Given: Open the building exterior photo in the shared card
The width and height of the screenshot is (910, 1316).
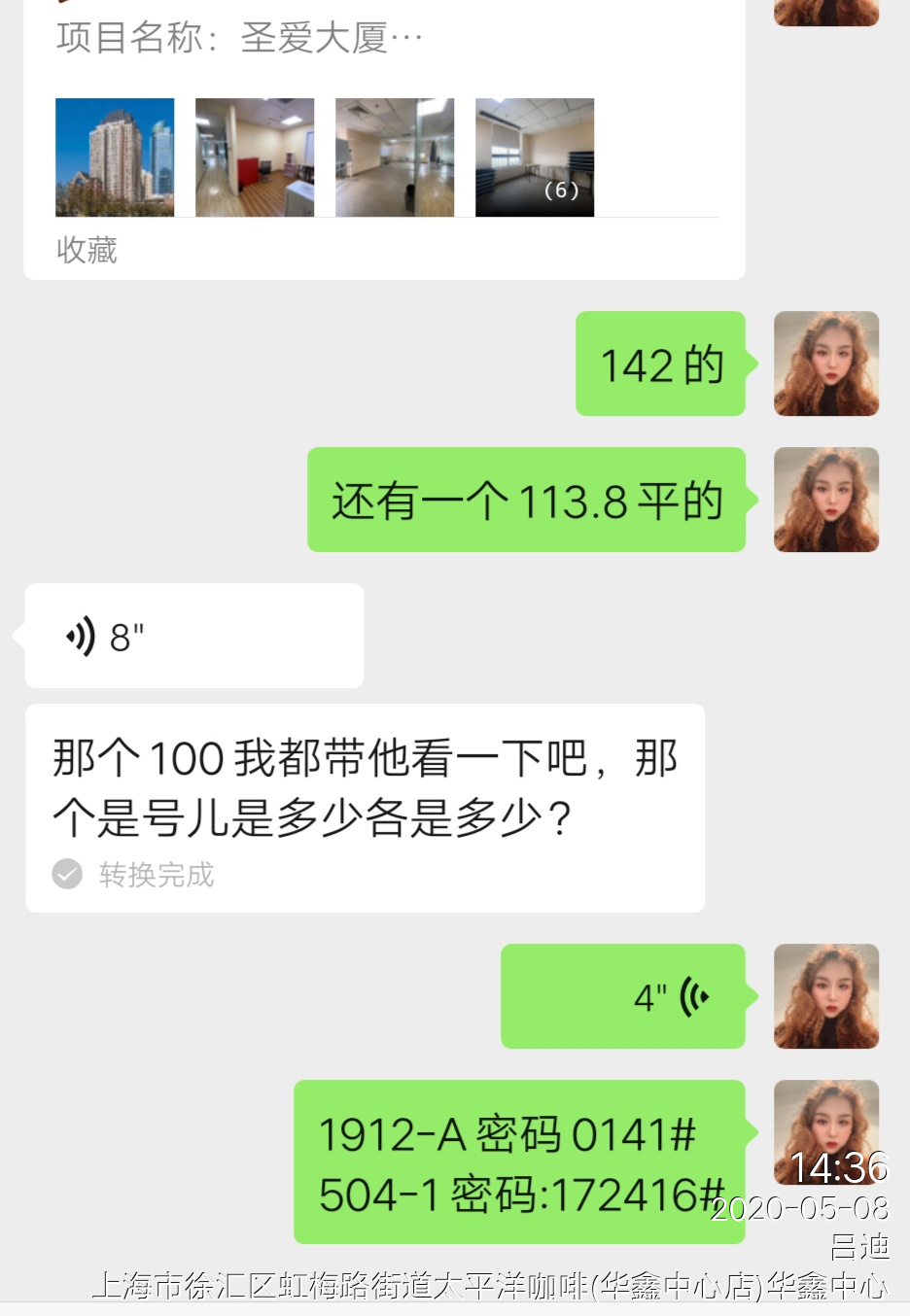Looking at the screenshot, I should [x=115, y=157].
